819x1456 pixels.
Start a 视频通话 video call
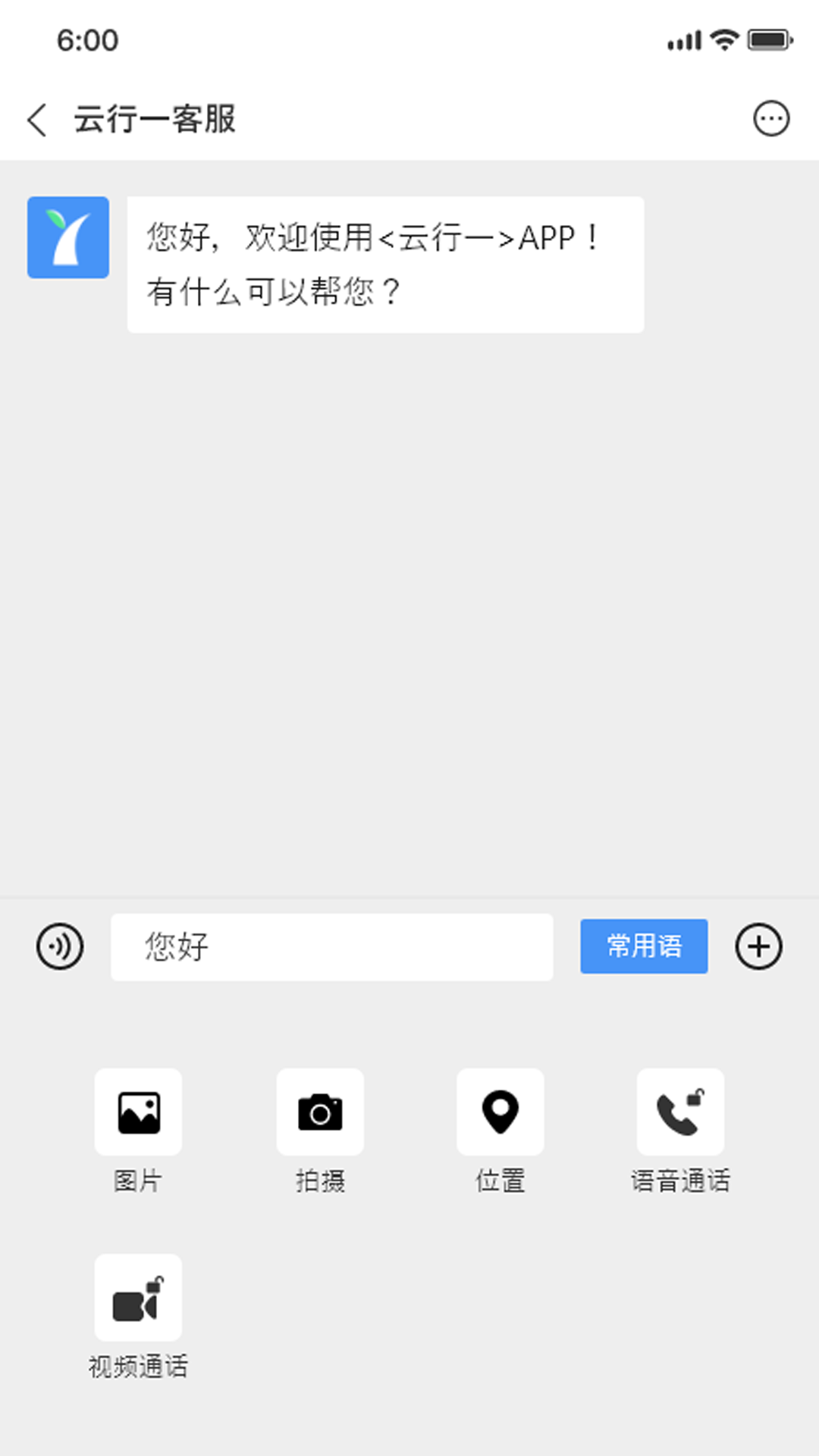138,1298
